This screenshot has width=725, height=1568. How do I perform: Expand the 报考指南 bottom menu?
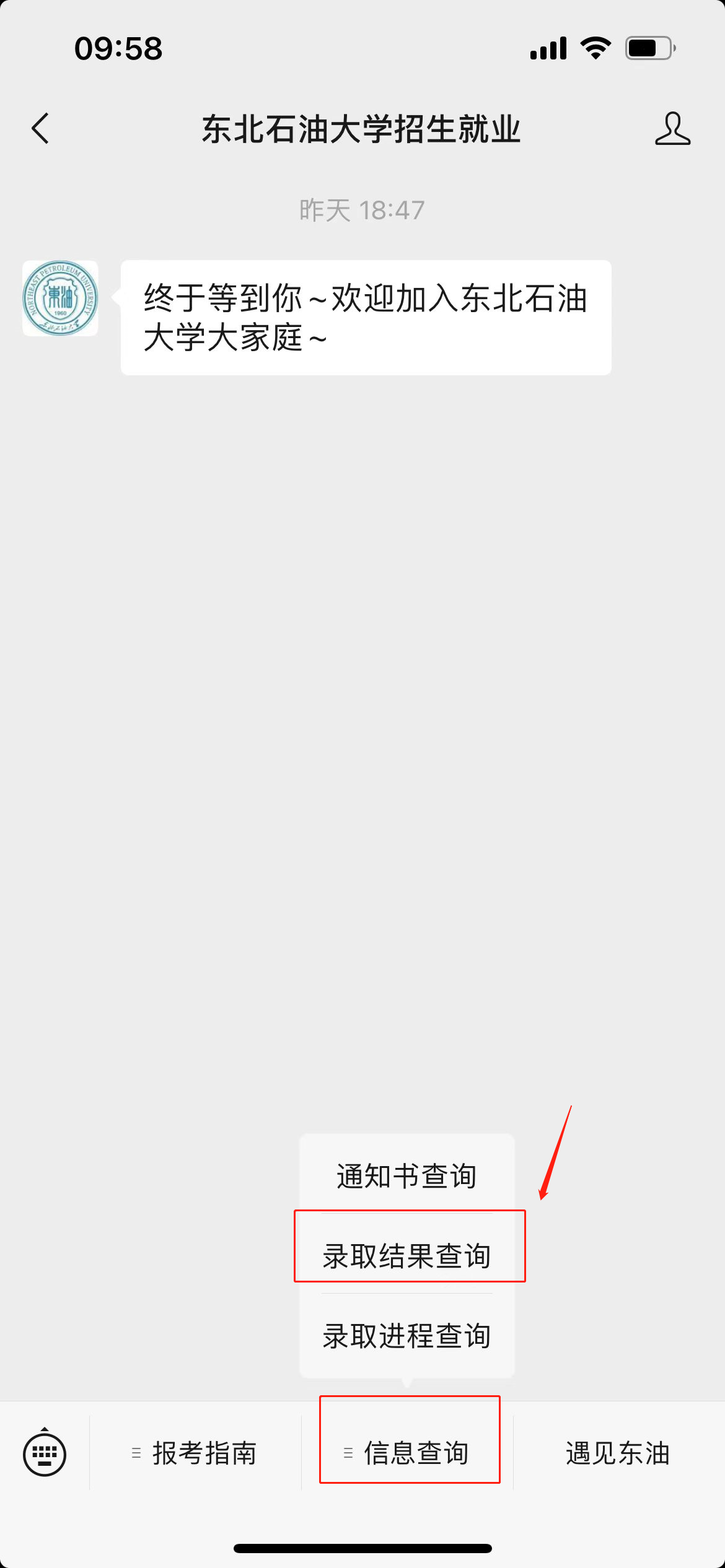coord(195,1453)
